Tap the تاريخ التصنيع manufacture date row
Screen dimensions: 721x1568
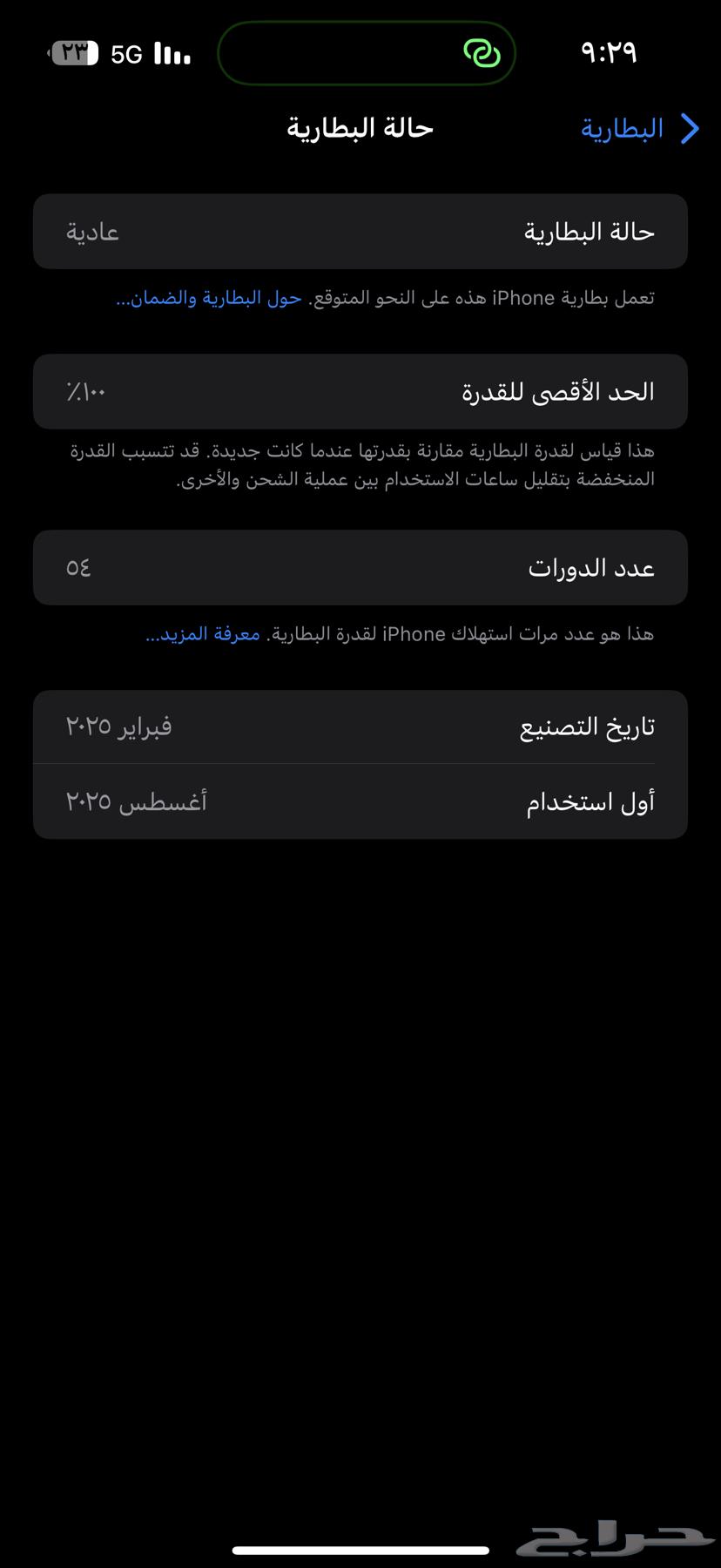pos(360,726)
